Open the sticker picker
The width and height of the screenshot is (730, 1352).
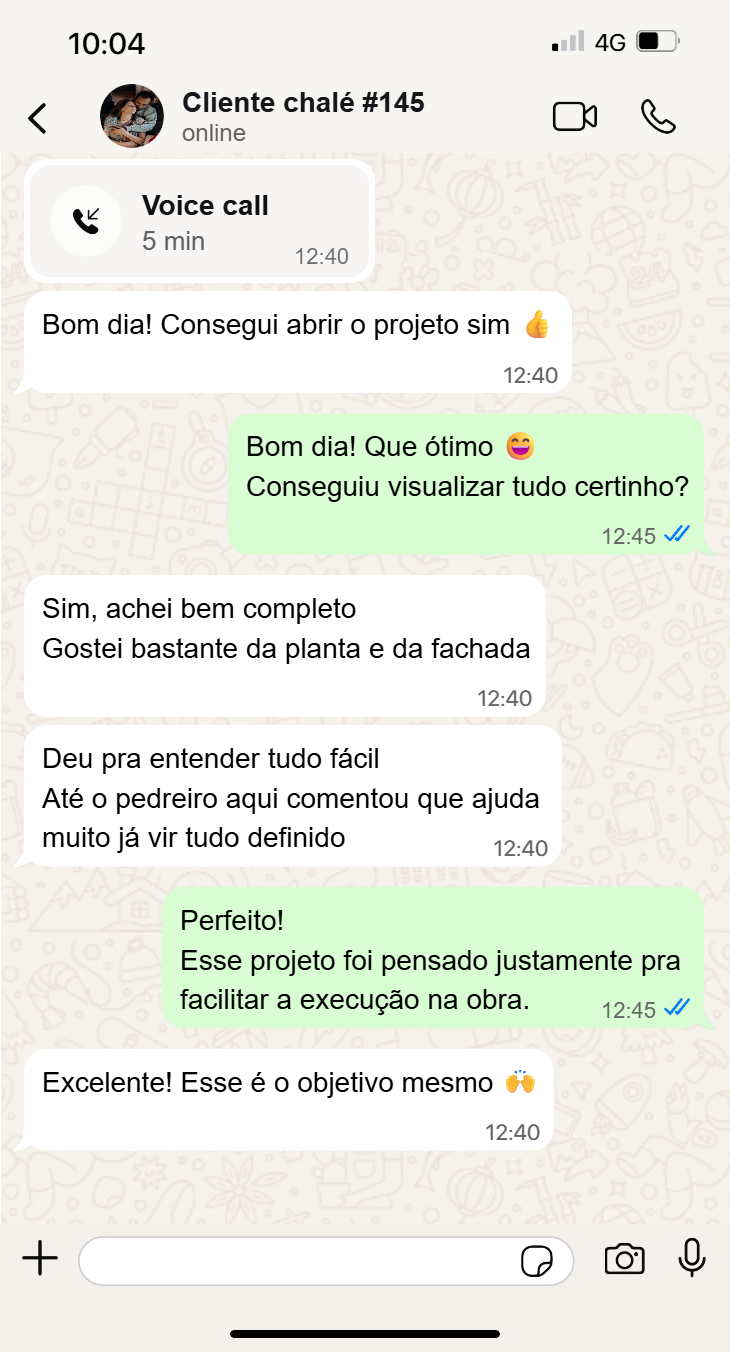537,1261
